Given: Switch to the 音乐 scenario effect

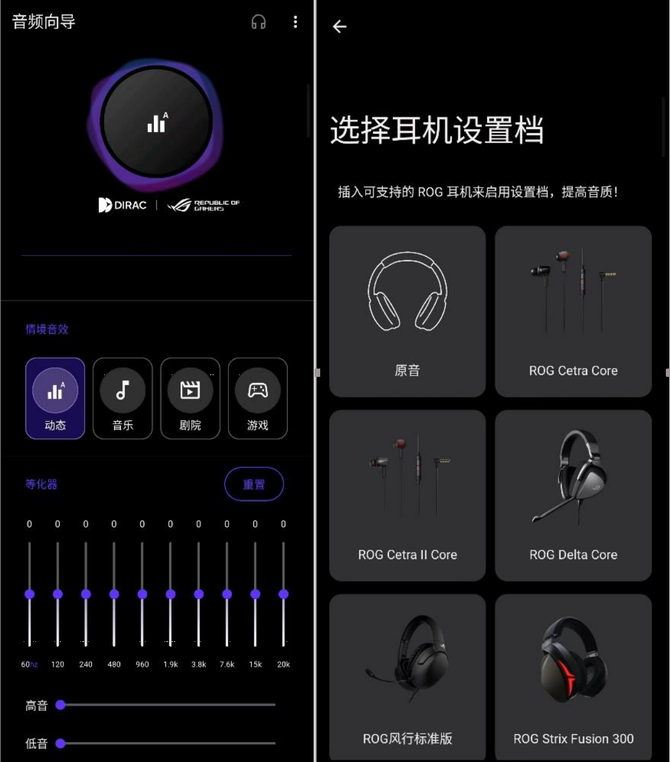Looking at the screenshot, I should 123,398.
